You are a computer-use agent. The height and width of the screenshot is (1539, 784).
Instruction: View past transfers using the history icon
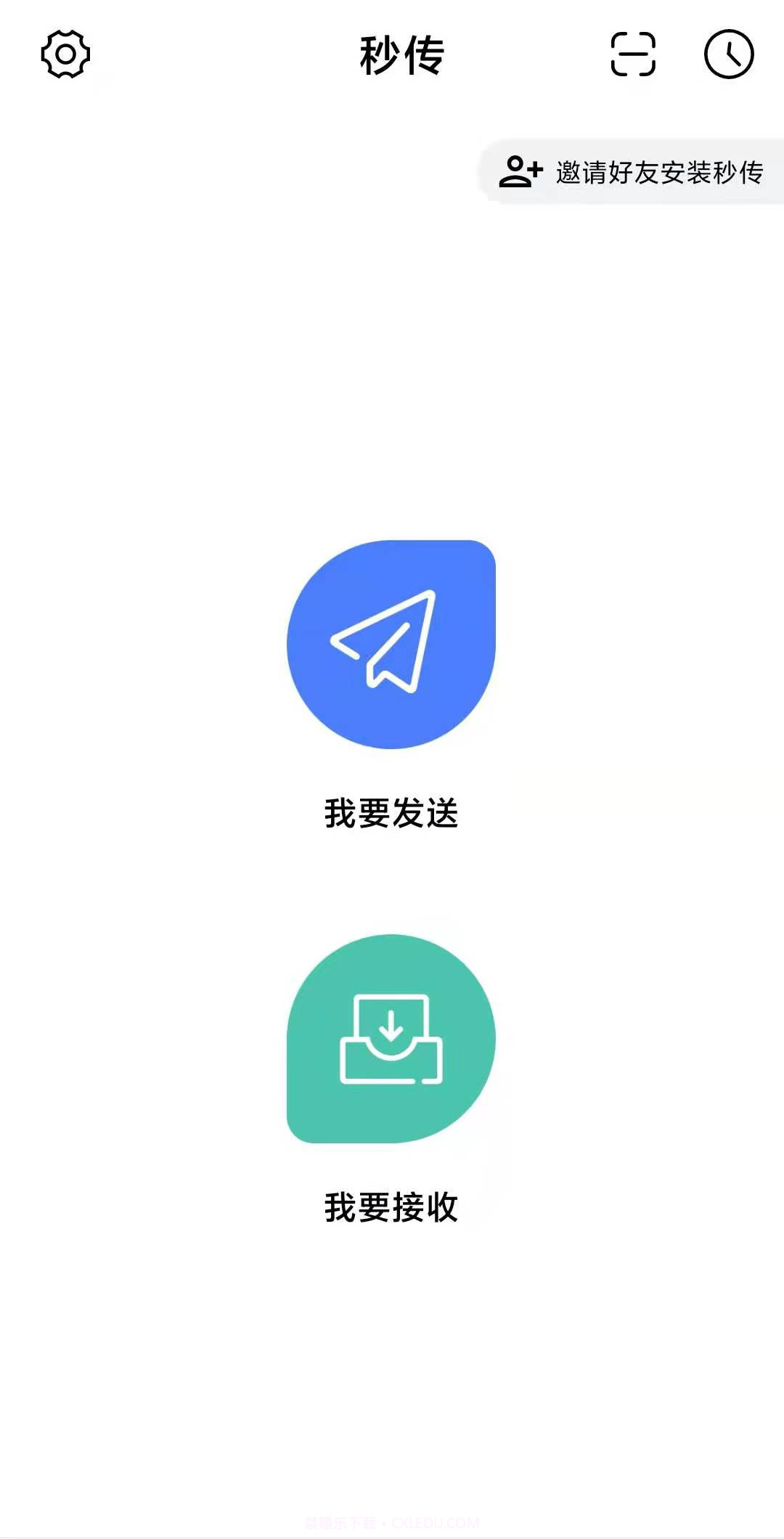(728, 54)
